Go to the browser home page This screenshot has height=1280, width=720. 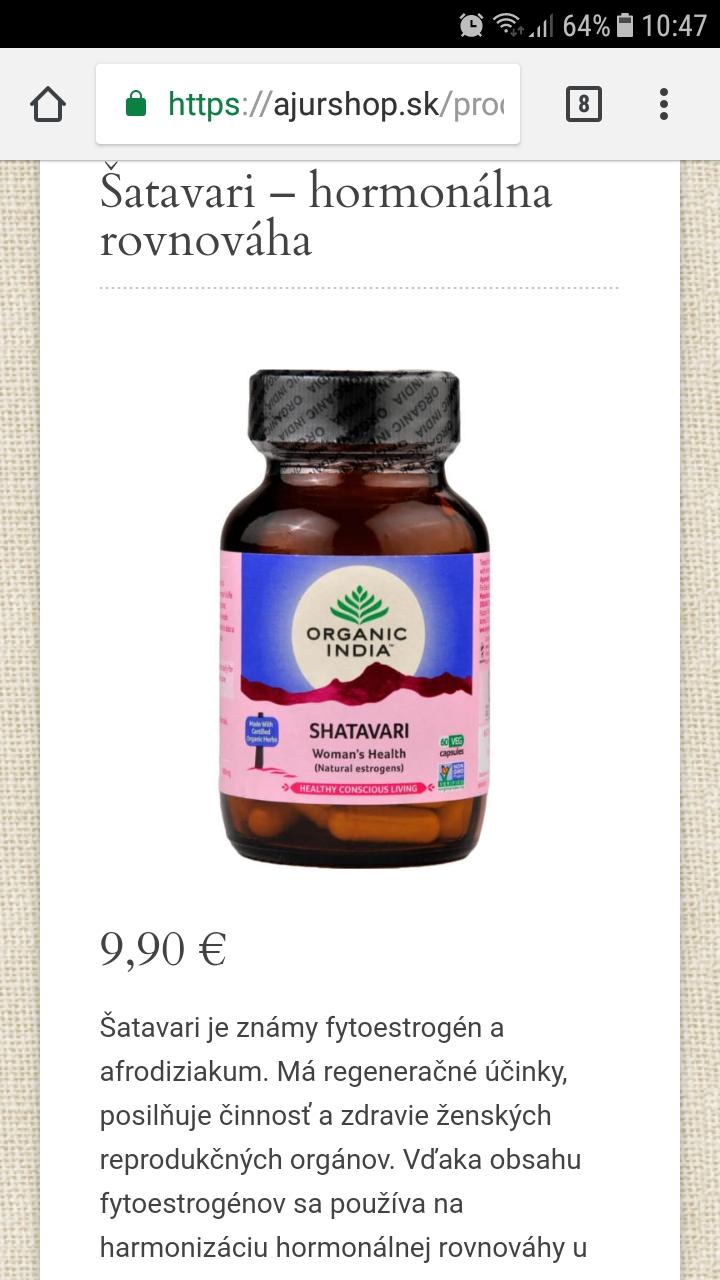click(x=48, y=104)
